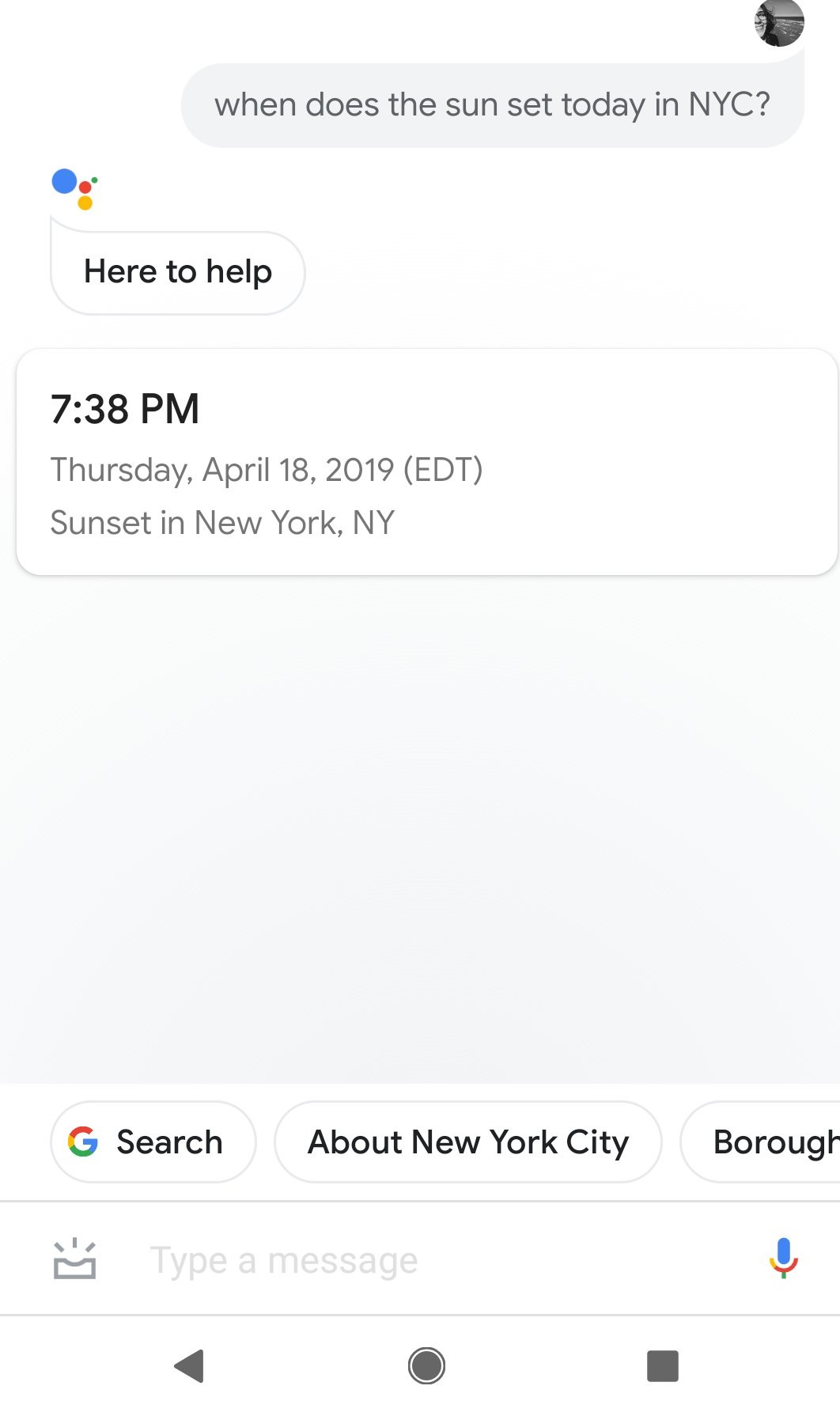Viewport: 840px width, 1416px height.
Task: Go back with the system back button
Action: pyautogui.click(x=190, y=1365)
